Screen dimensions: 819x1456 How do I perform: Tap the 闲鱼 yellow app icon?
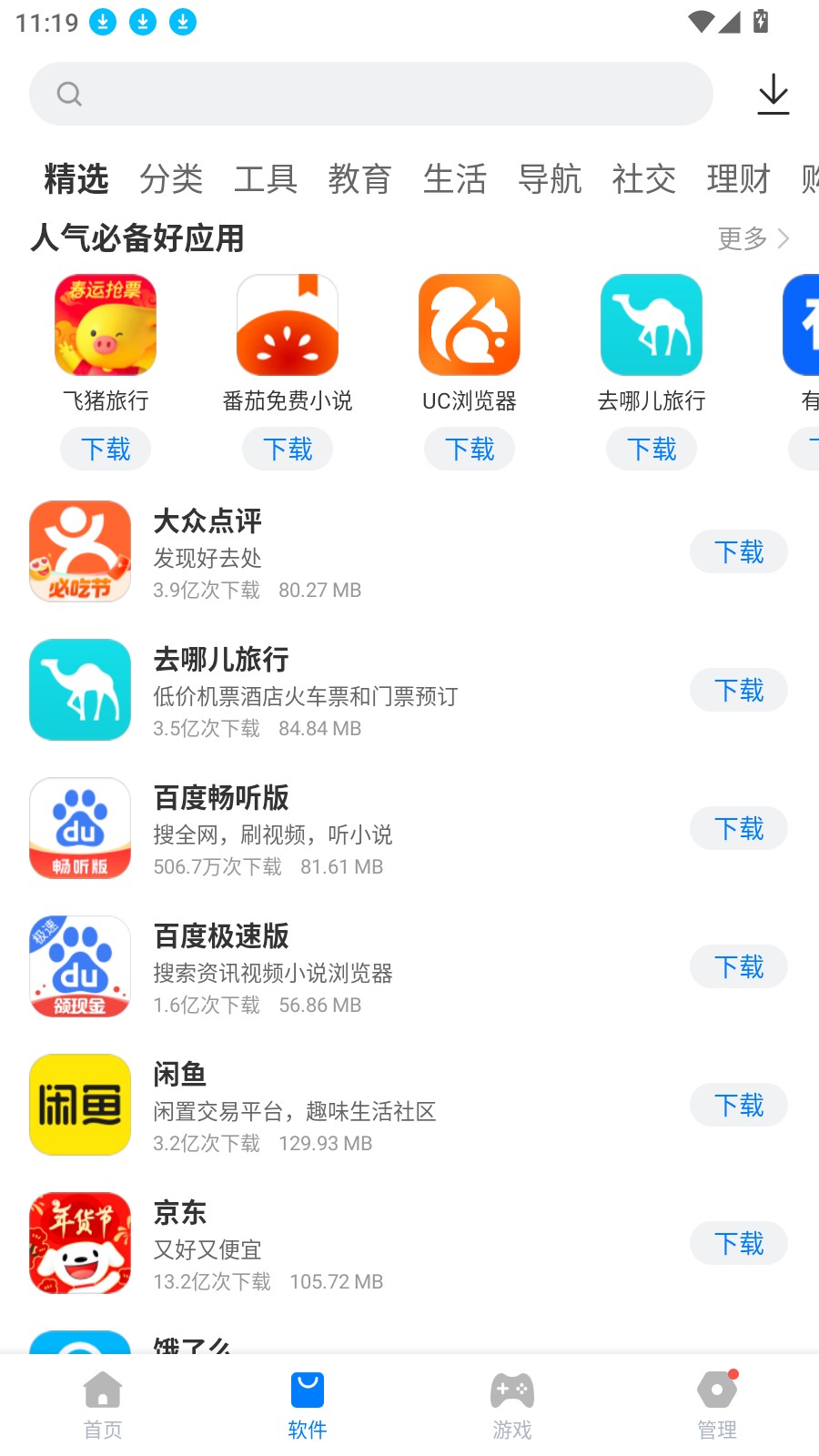[79, 1105]
